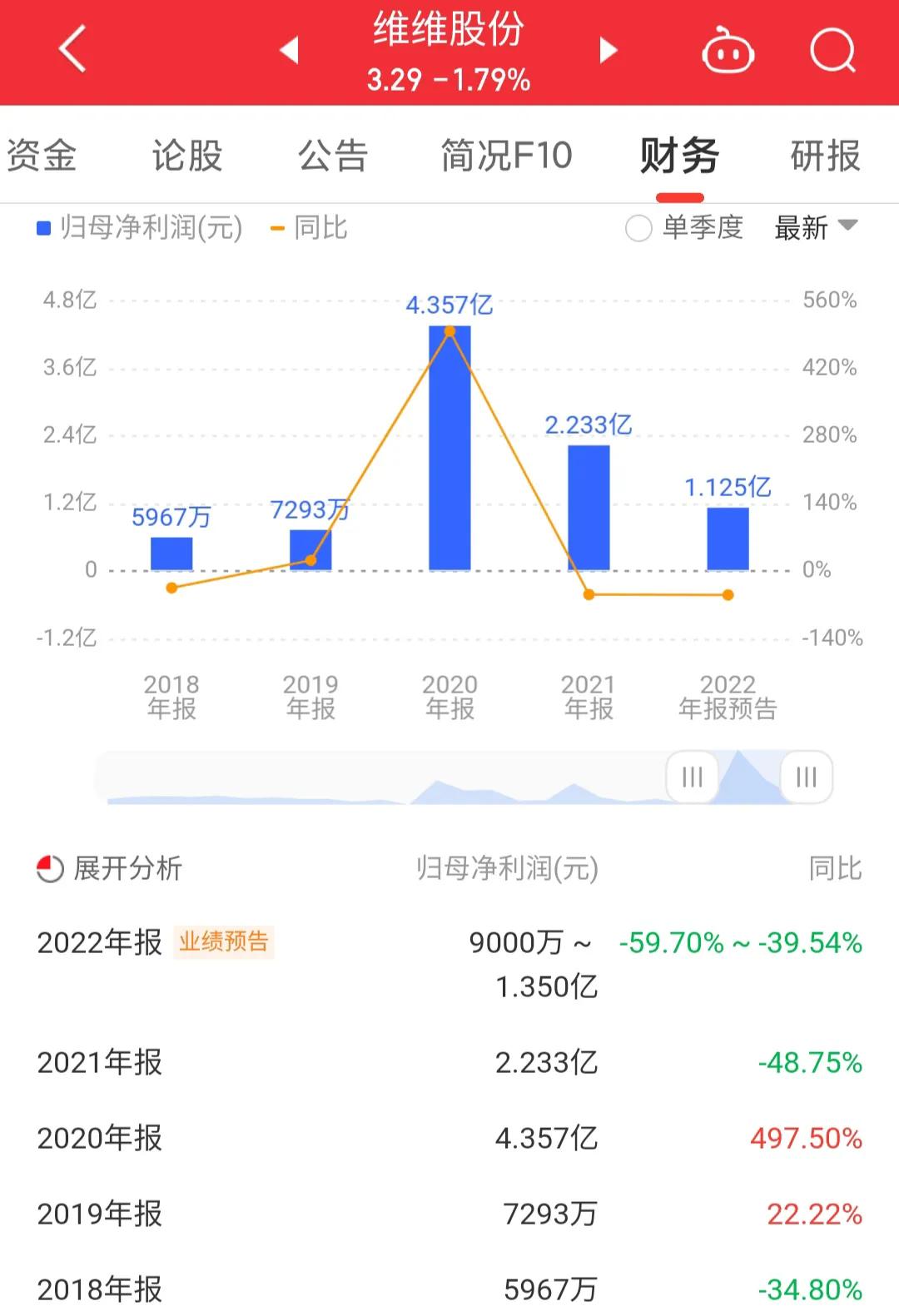Open the 公告 announcements page
Viewport: 899px width, 1316px height.
click(334, 155)
